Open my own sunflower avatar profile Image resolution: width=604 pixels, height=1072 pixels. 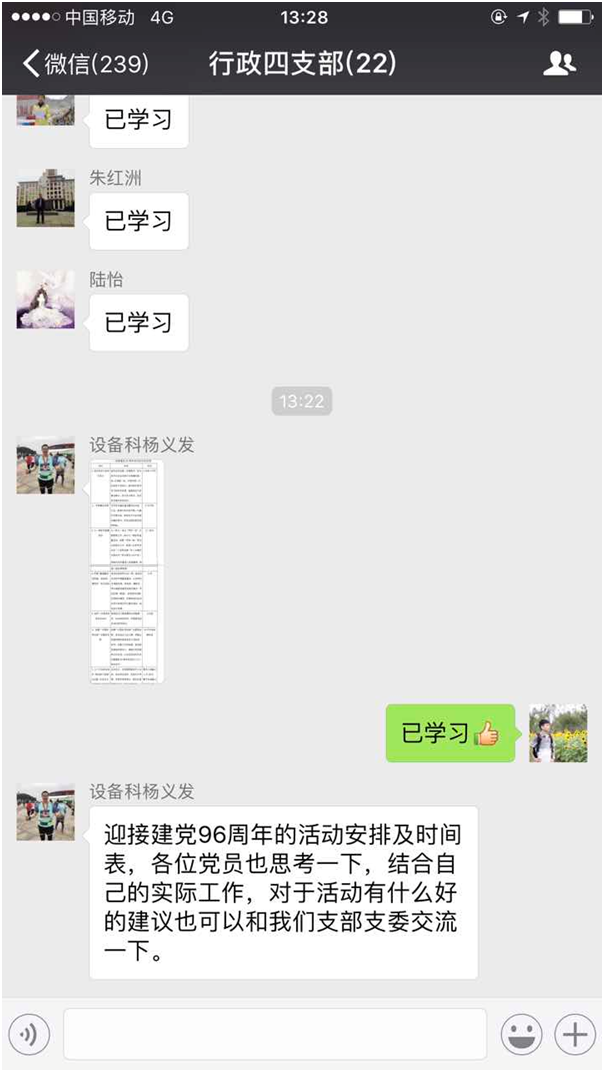click(x=558, y=733)
